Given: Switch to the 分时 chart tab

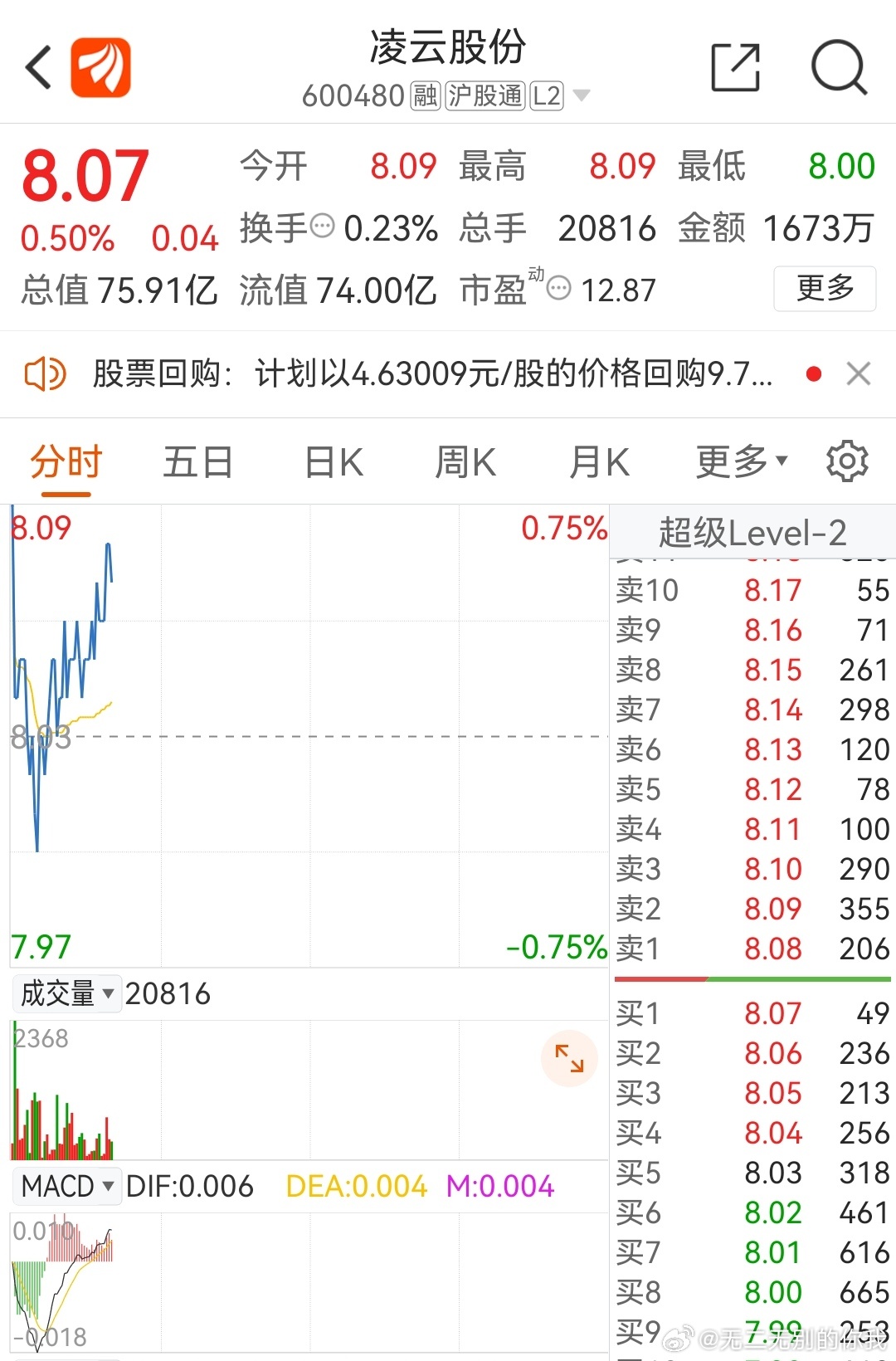Looking at the screenshot, I should pos(66,462).
